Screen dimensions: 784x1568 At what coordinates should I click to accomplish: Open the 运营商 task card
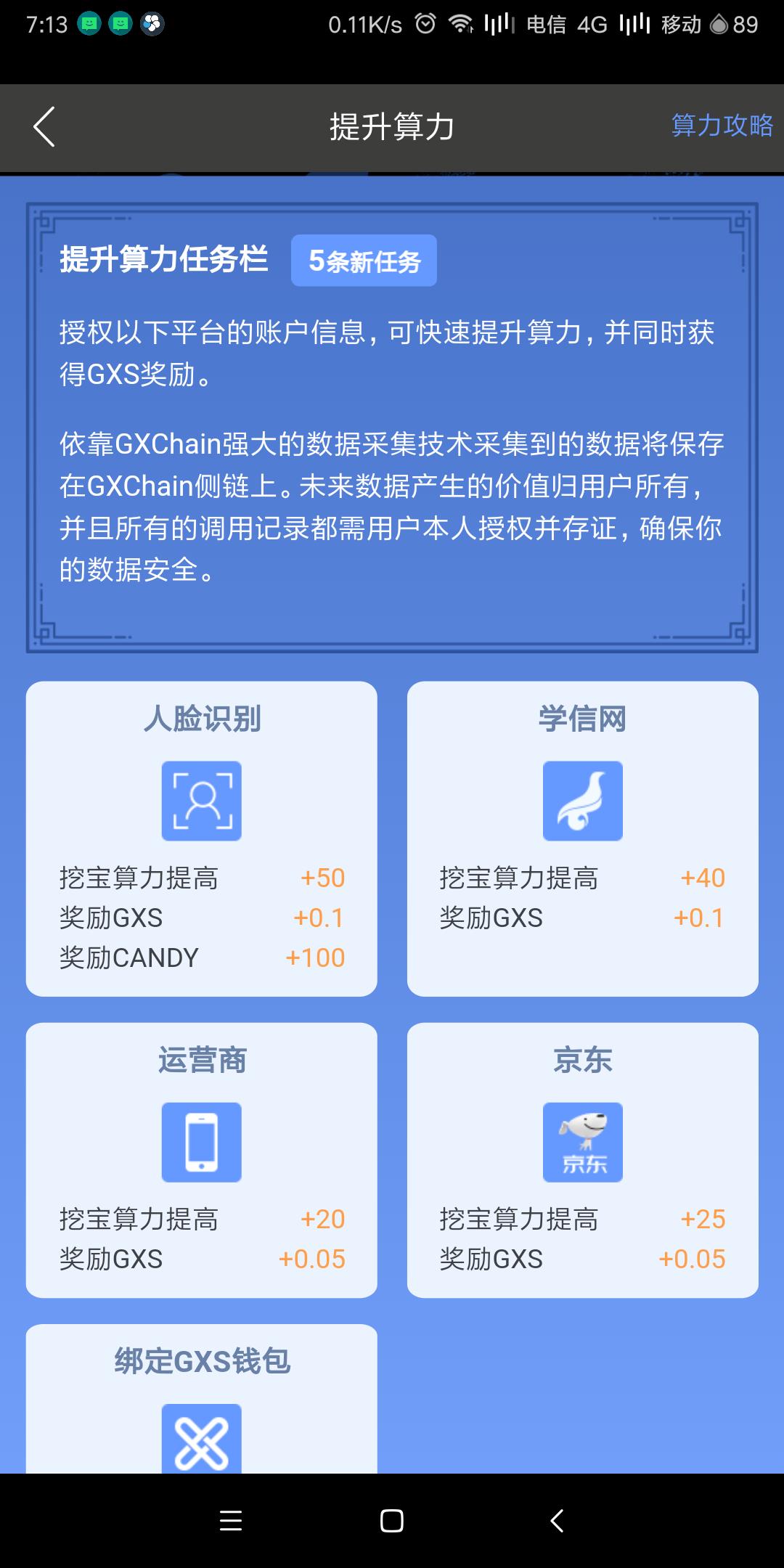click(202, 1159)
